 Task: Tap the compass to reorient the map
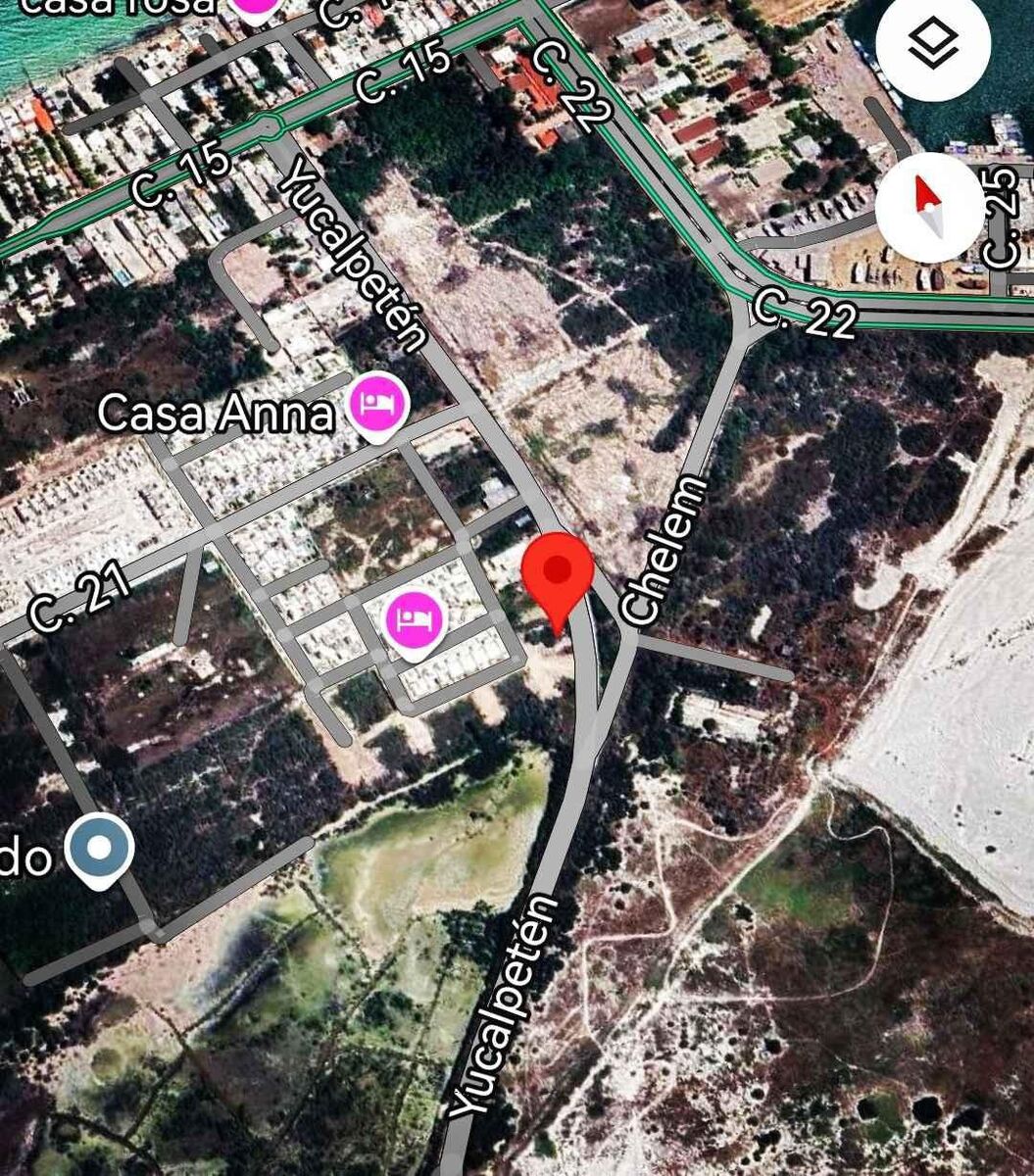[928, 208]
